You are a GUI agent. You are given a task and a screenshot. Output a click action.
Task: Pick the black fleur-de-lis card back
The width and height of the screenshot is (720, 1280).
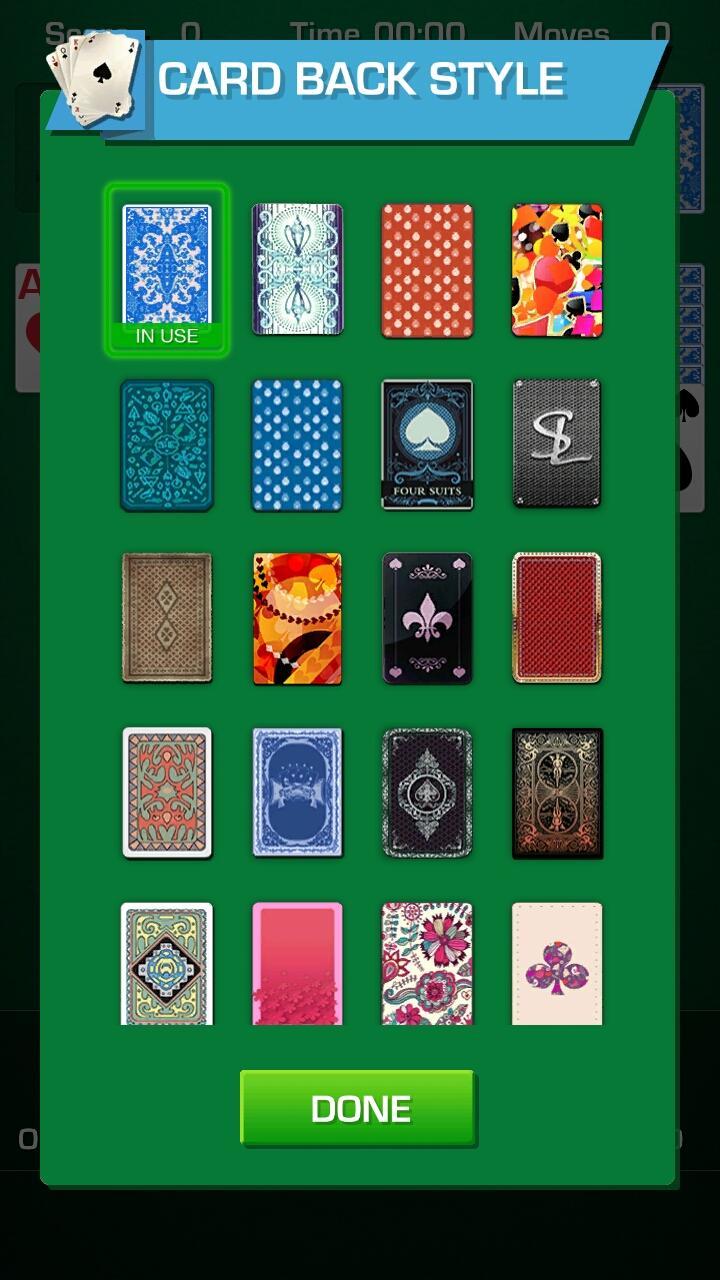tap(428, 619)
